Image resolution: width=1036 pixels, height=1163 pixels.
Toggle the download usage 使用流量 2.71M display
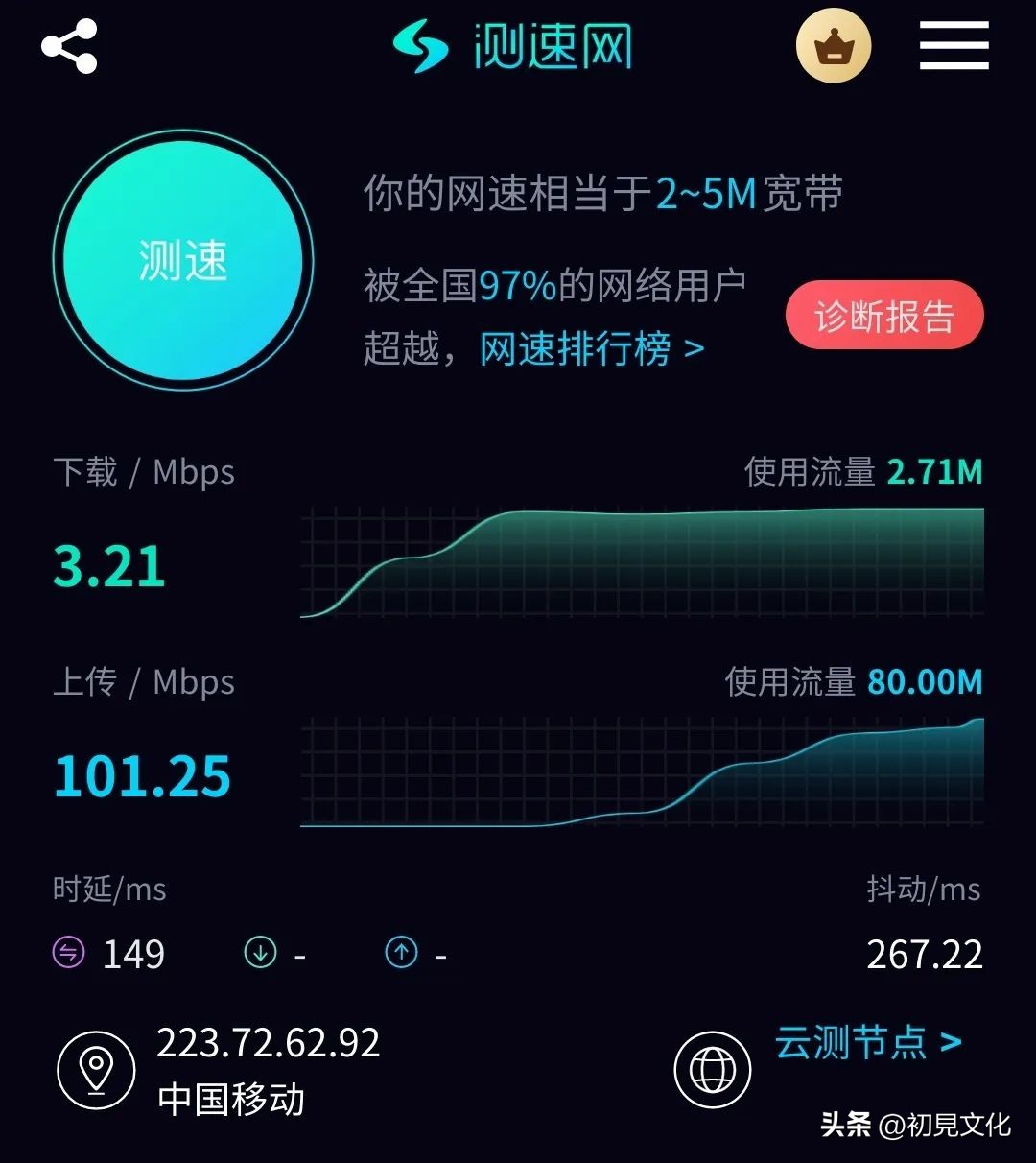[x=862, y=472]
